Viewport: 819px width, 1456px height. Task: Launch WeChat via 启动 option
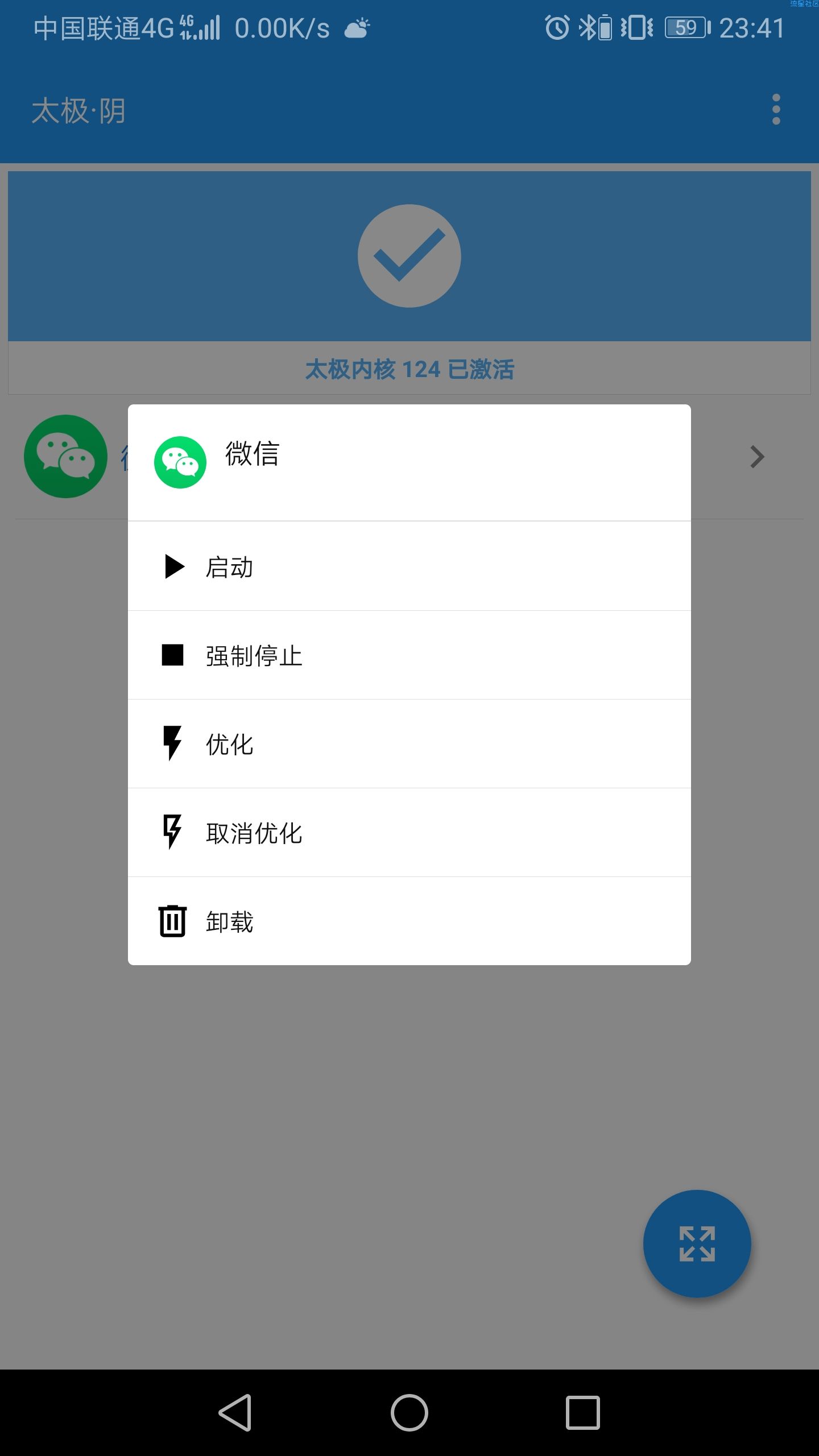coord(409,566)
